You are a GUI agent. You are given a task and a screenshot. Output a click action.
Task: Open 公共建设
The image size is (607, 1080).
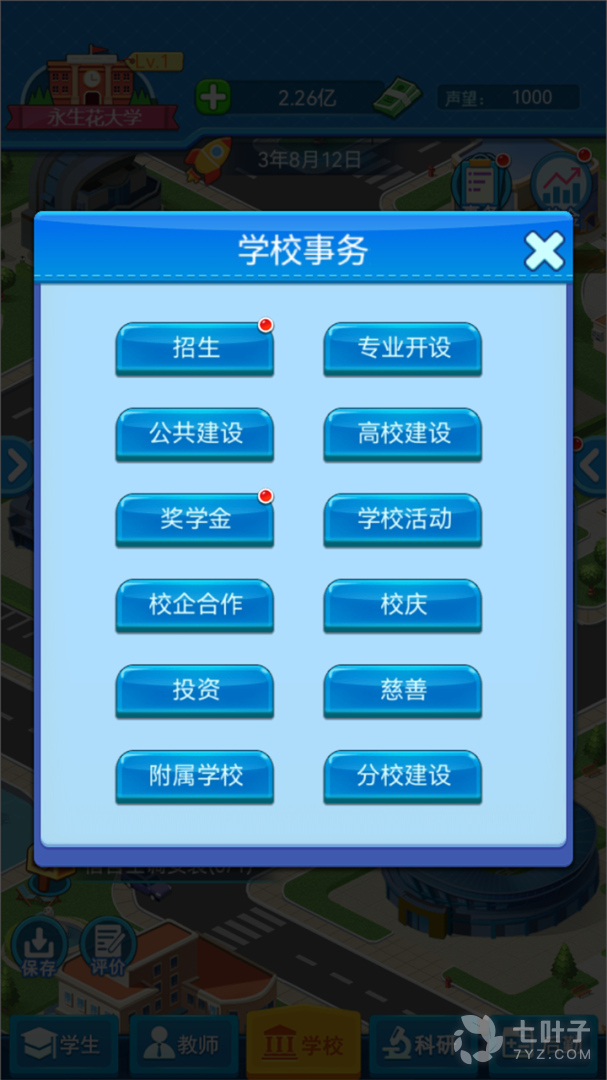tap(195, 434)
